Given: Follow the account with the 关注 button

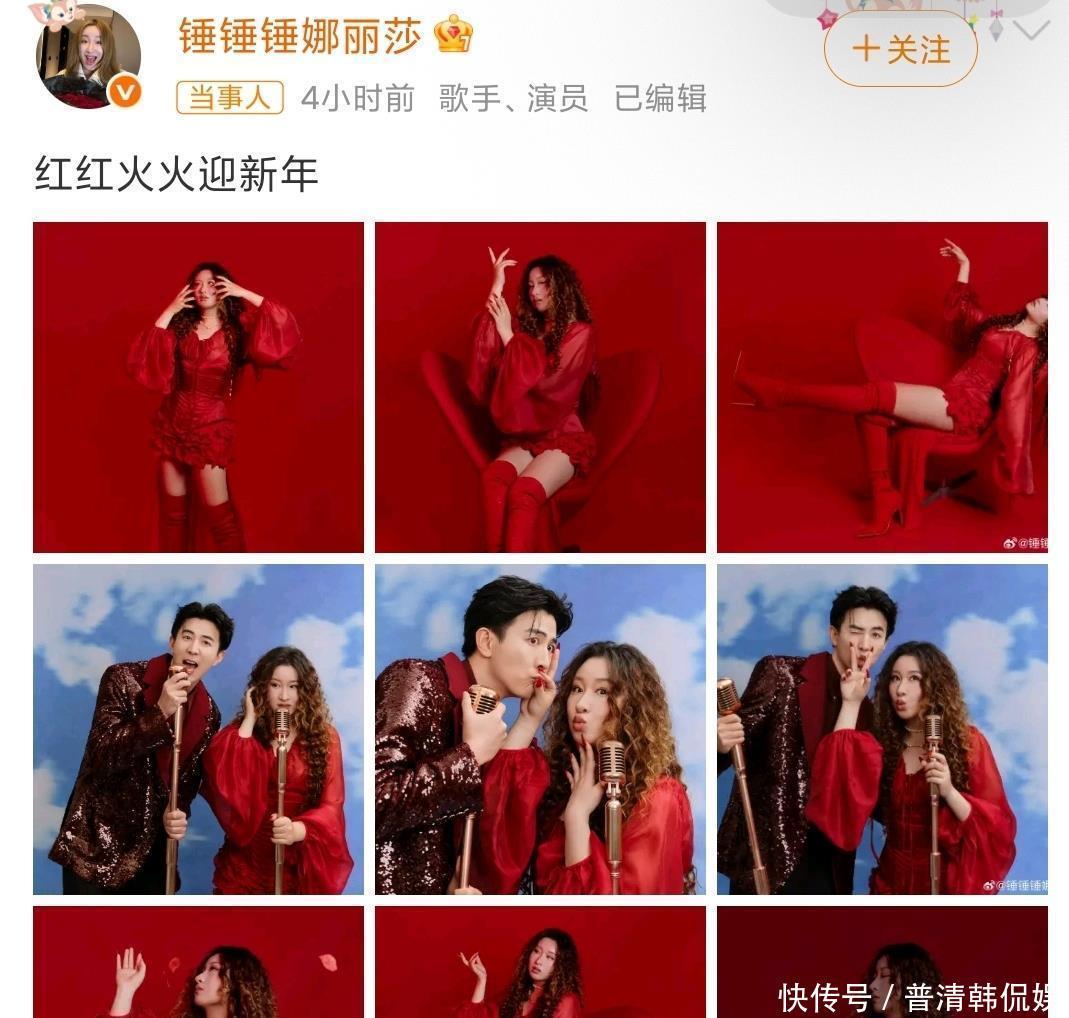Looking at the screenshot, I should (x=900, y=49).
